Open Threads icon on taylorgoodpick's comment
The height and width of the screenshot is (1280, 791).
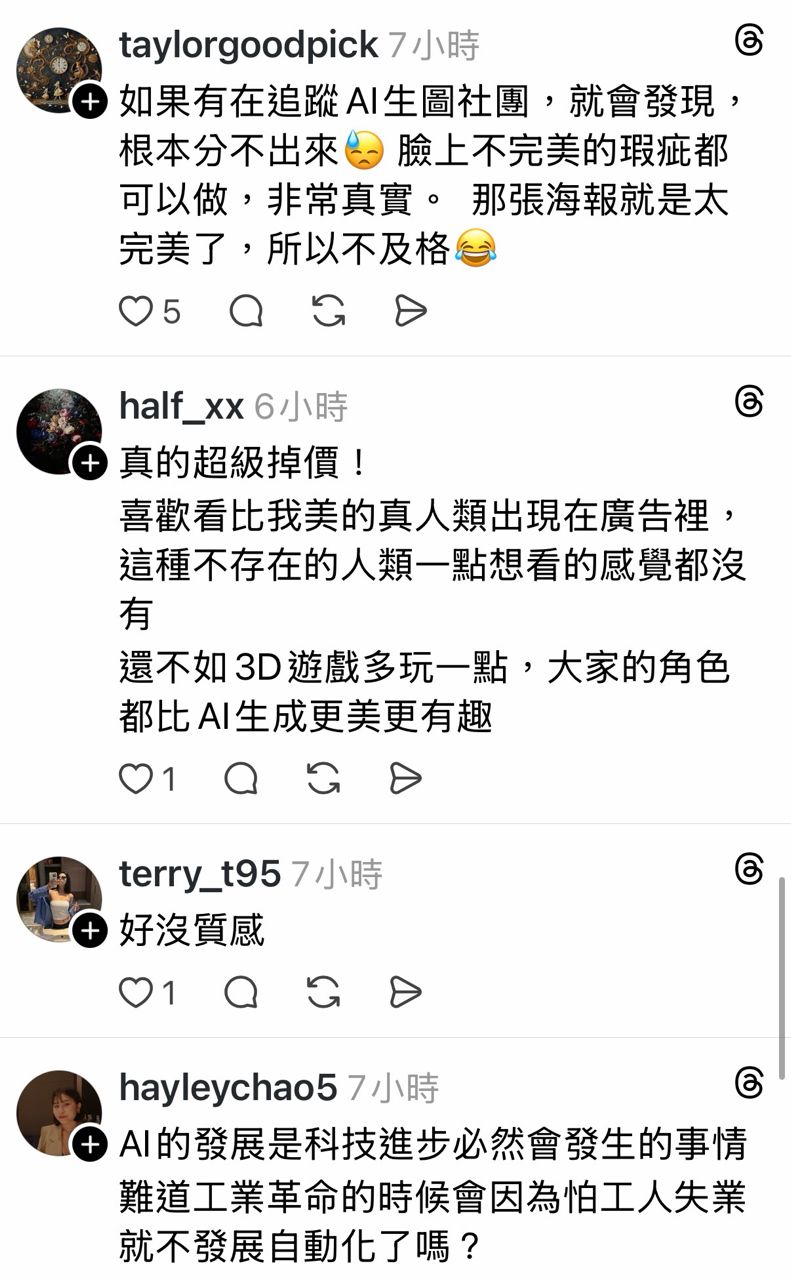(x=749, y=41)
